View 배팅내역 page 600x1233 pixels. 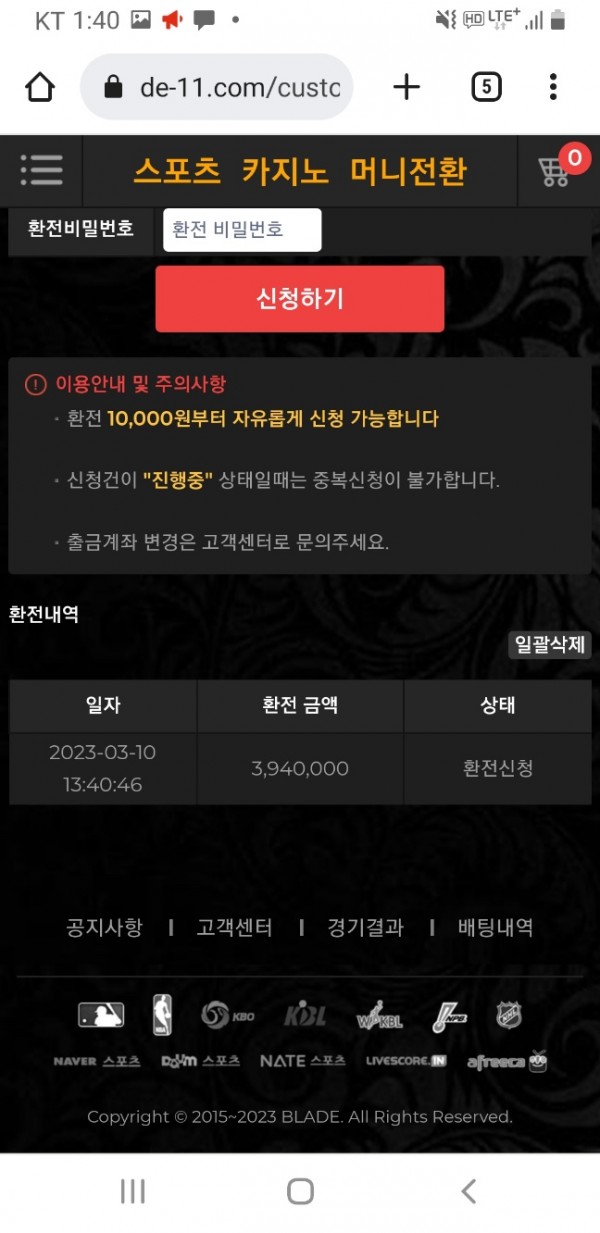495,927
